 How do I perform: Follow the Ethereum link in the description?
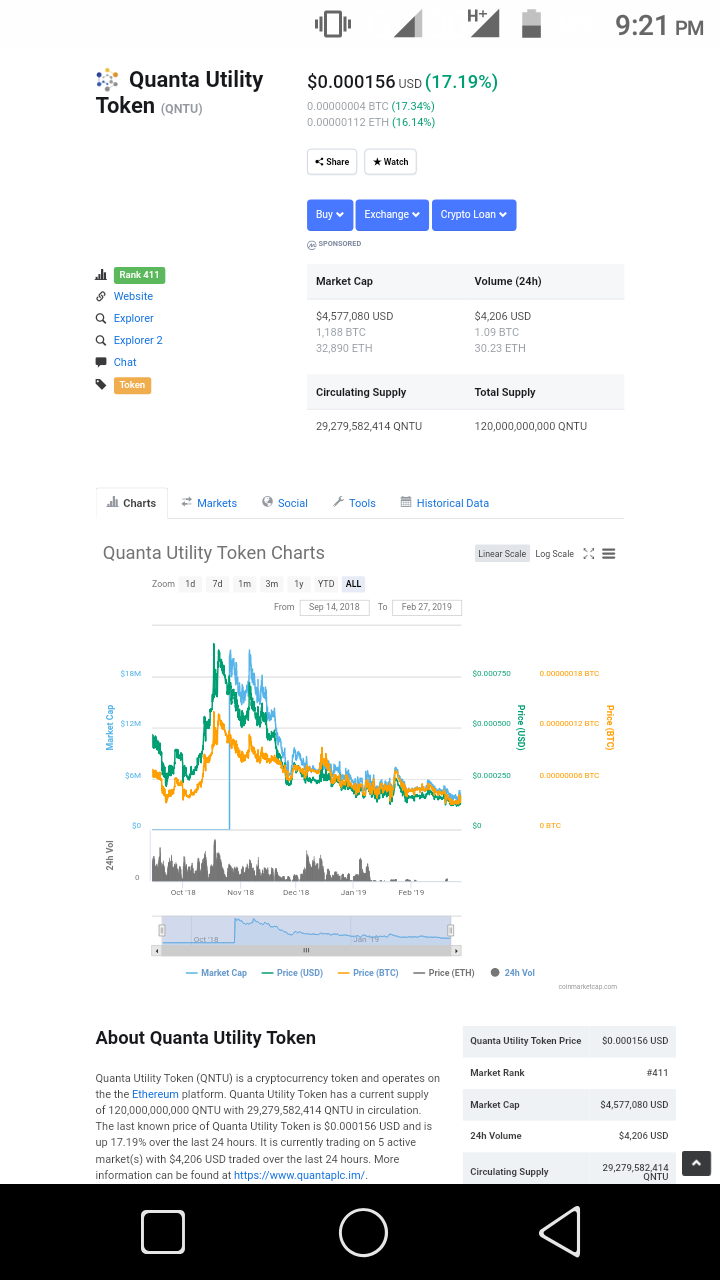pos(155,1094)
